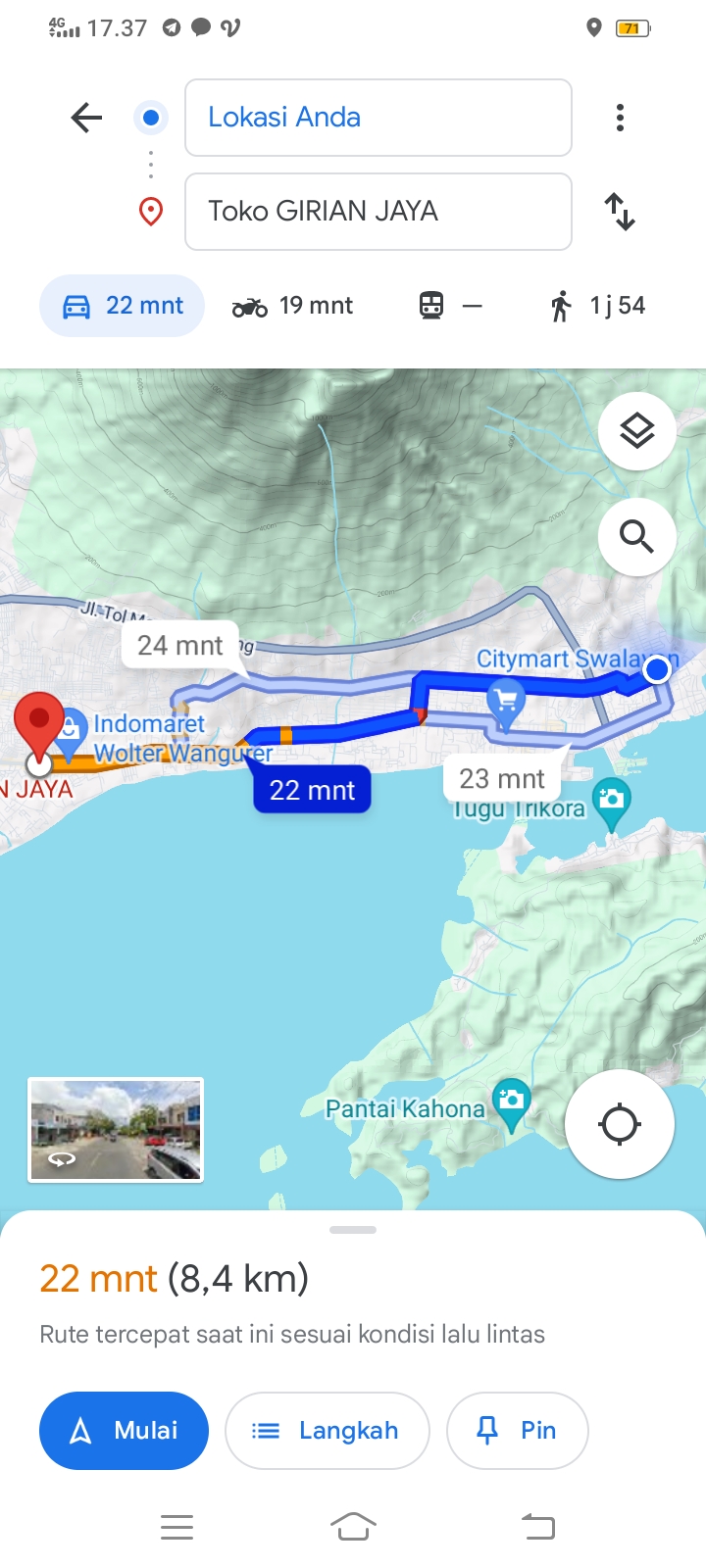The width and height of the screenshot is (706, 1568).
Task: Pin this route with Pin button
Action: pyautogui.click(x=518, y=1431)
